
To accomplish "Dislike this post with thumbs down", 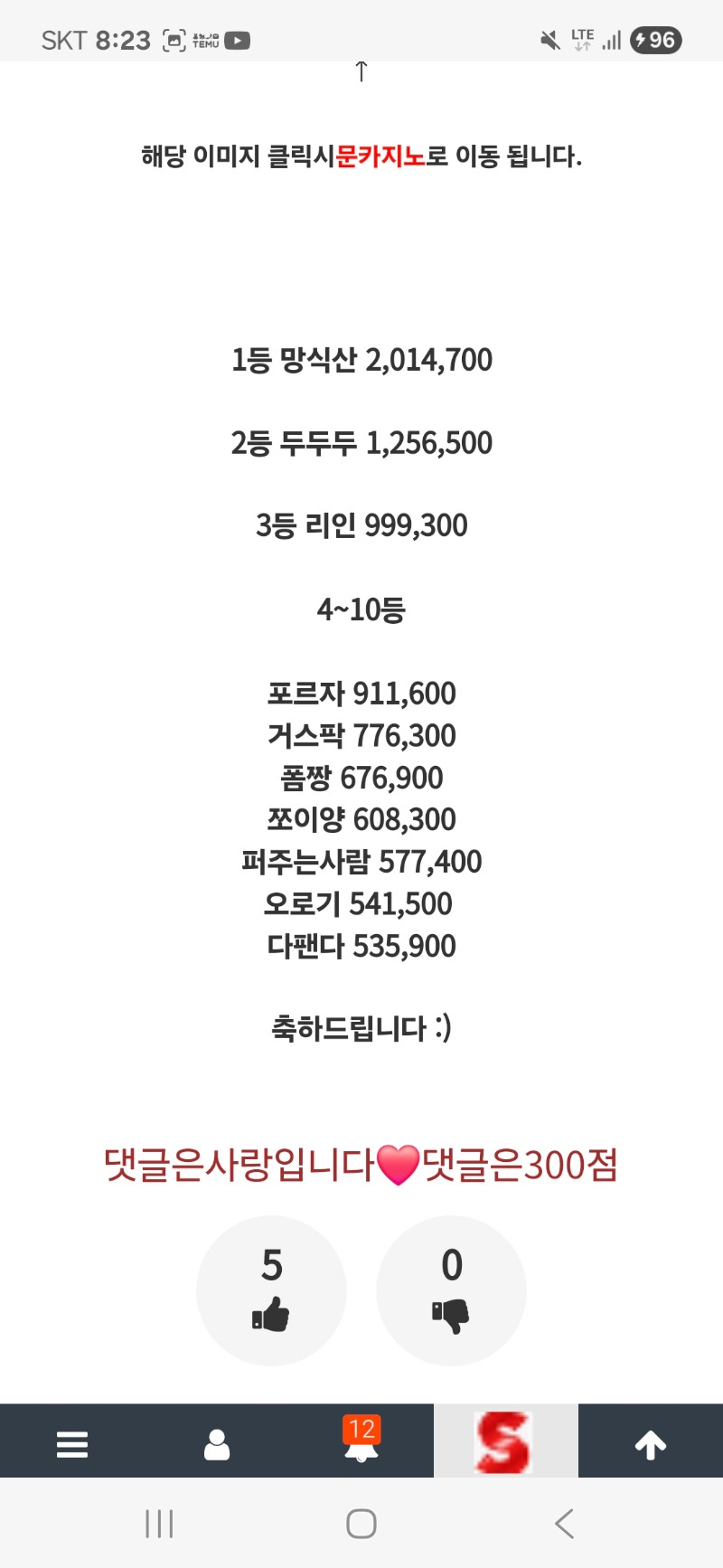I will tap(451, 1290).
